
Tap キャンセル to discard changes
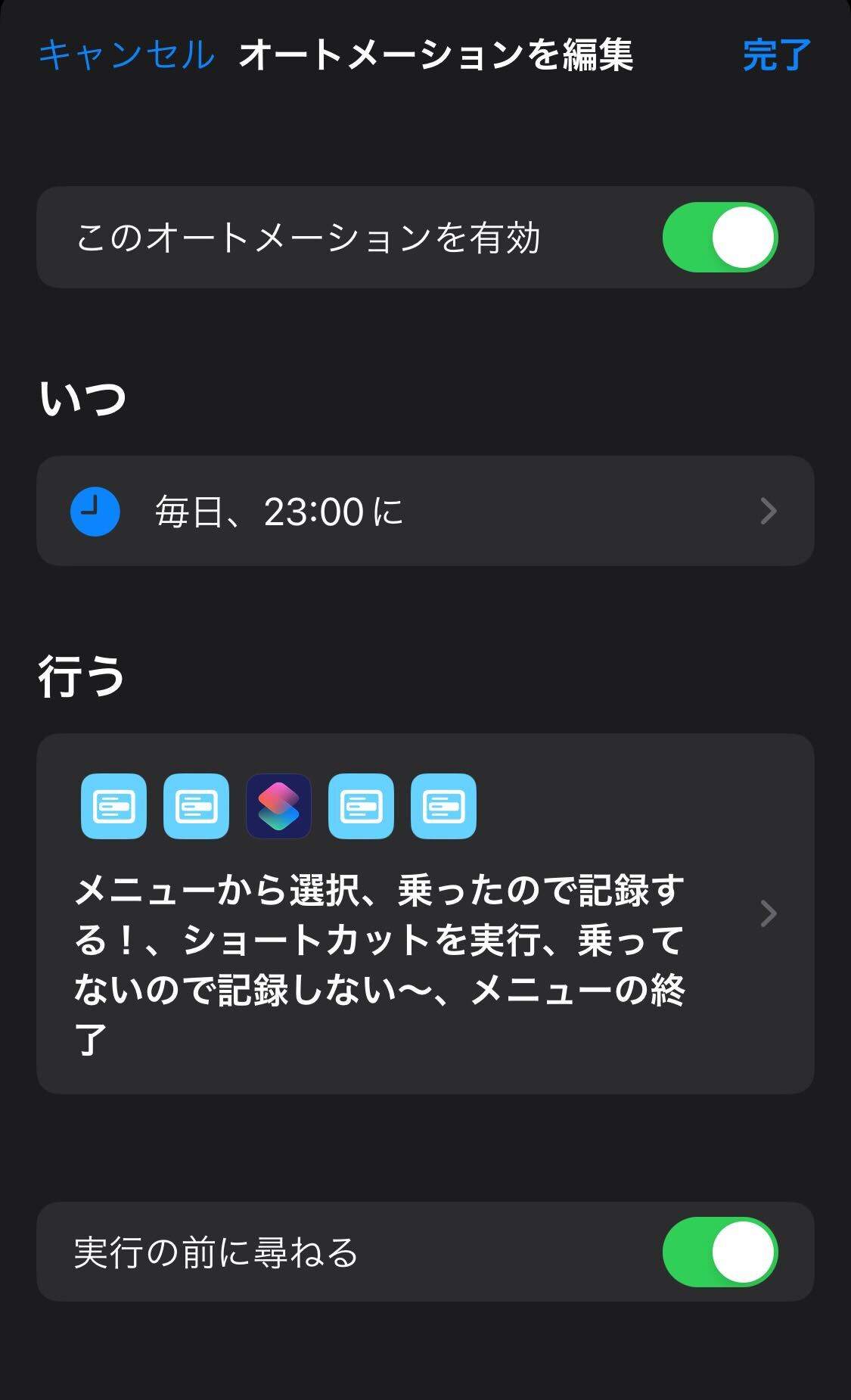point(126,55)
